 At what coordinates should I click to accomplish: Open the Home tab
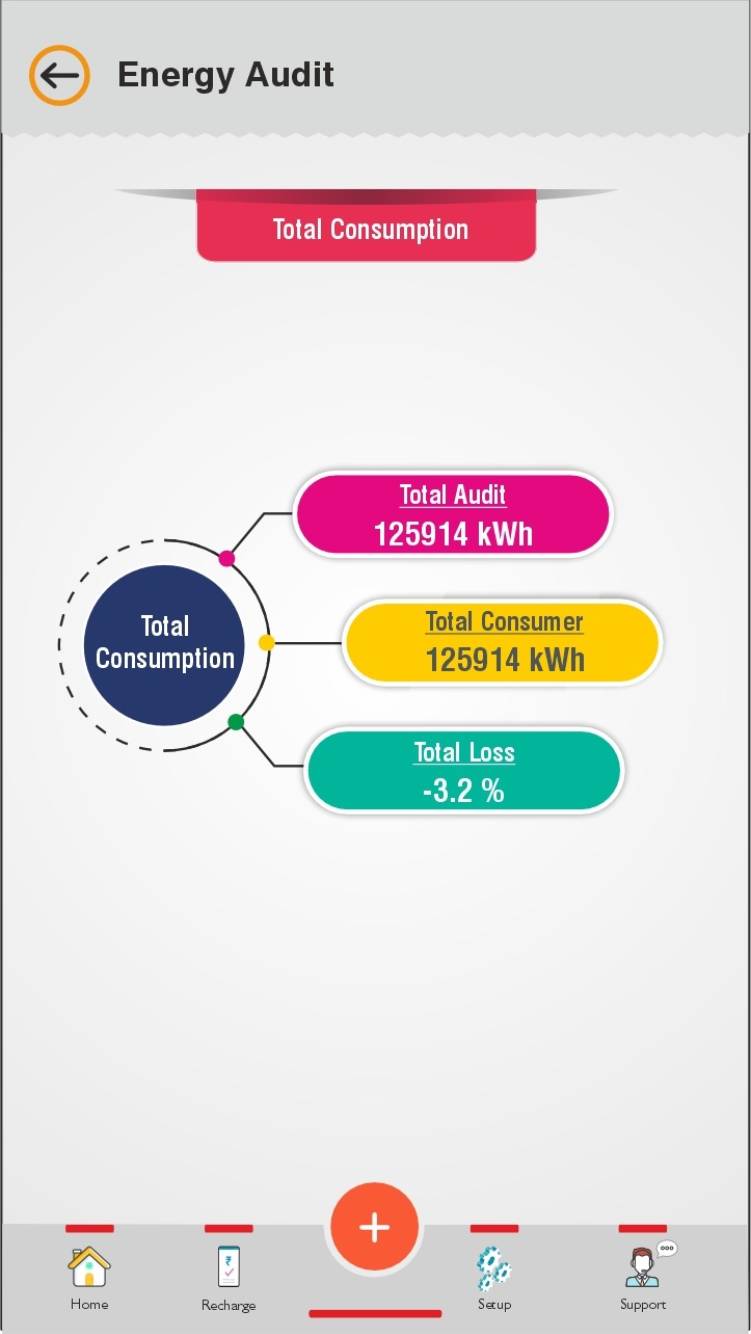89,1277
